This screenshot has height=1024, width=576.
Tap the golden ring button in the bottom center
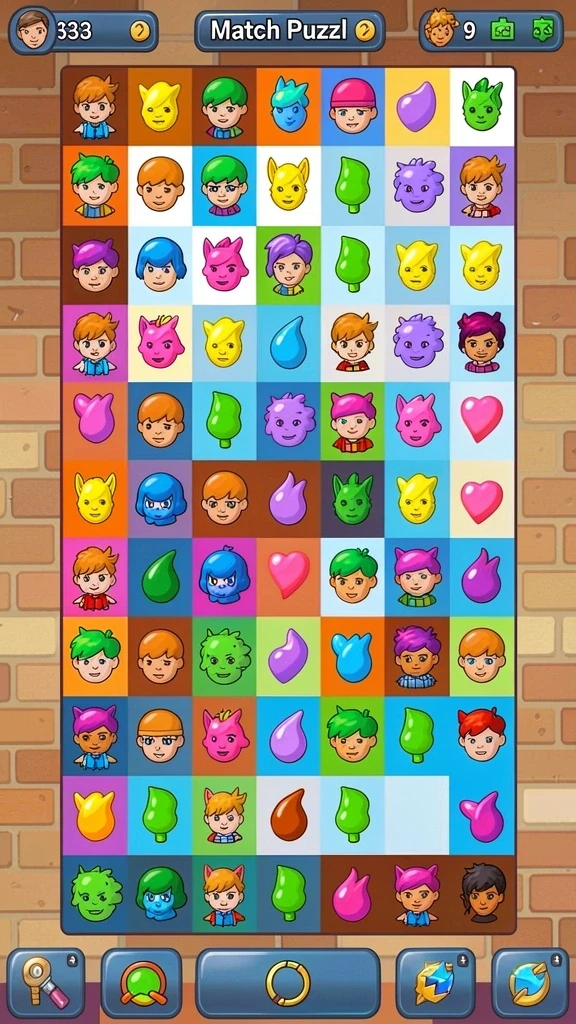(288, 983)
